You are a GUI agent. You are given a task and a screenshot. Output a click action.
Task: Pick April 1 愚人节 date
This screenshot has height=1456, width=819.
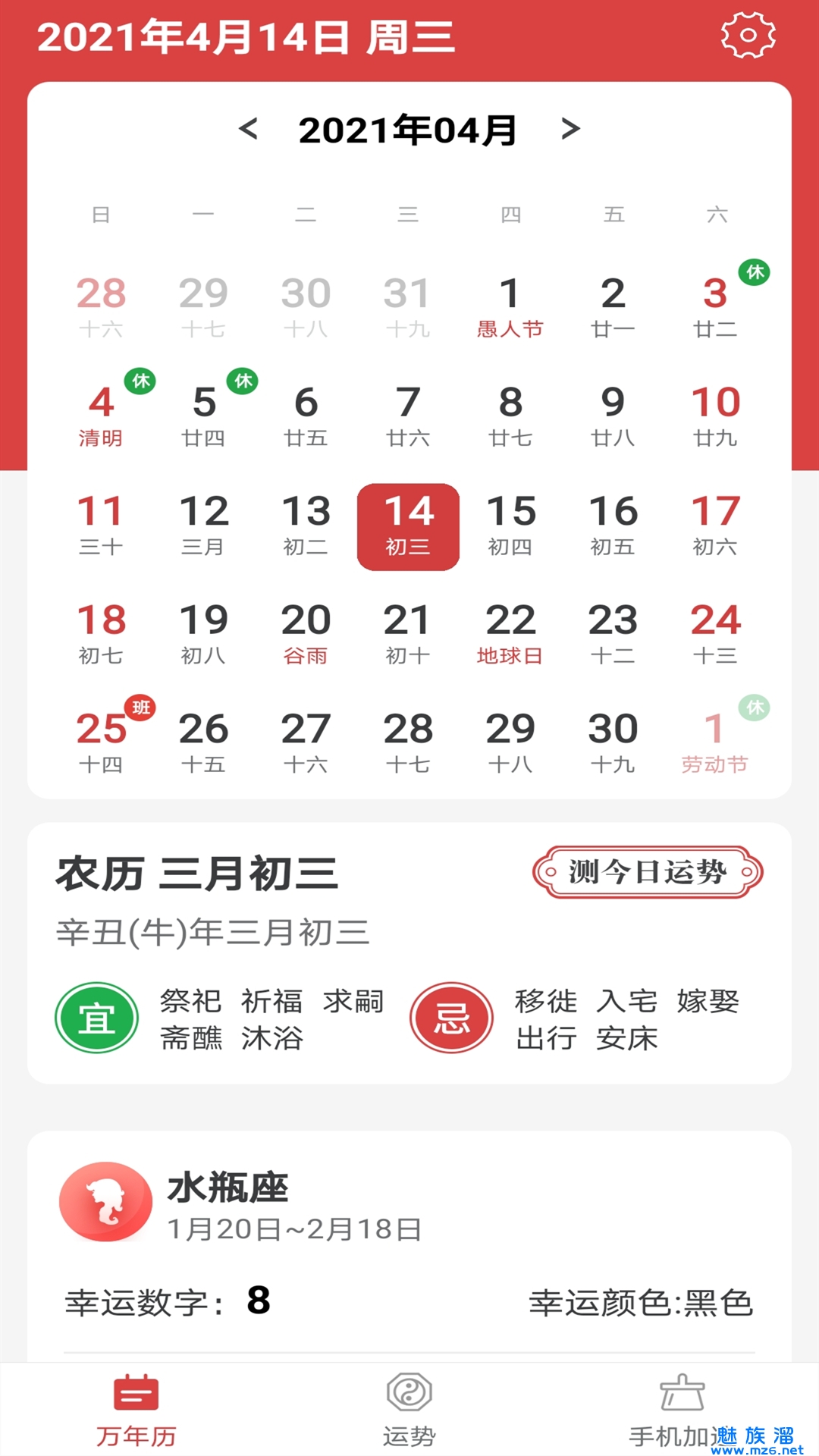(x=510, y=306)
